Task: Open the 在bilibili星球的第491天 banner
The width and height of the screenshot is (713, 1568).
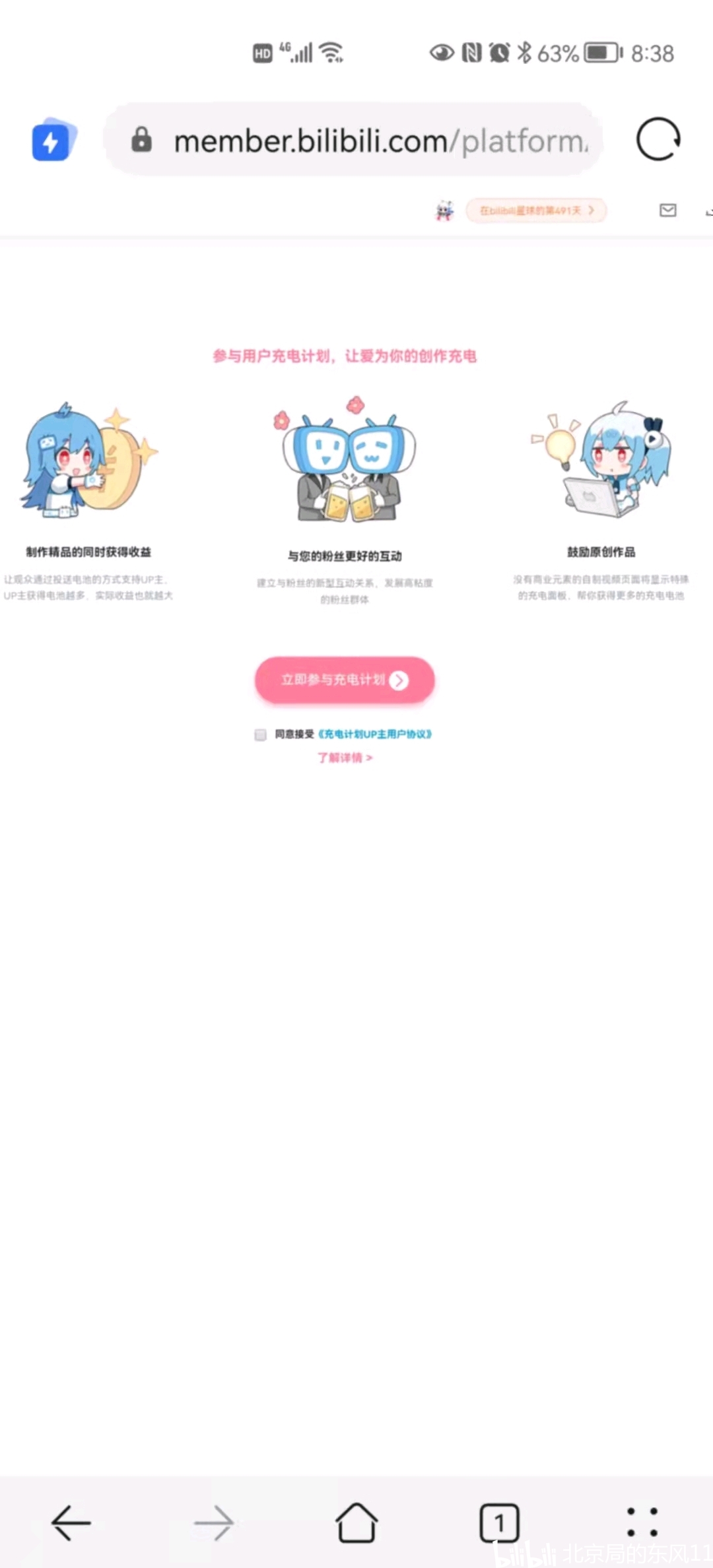Action: coord(535,211)
